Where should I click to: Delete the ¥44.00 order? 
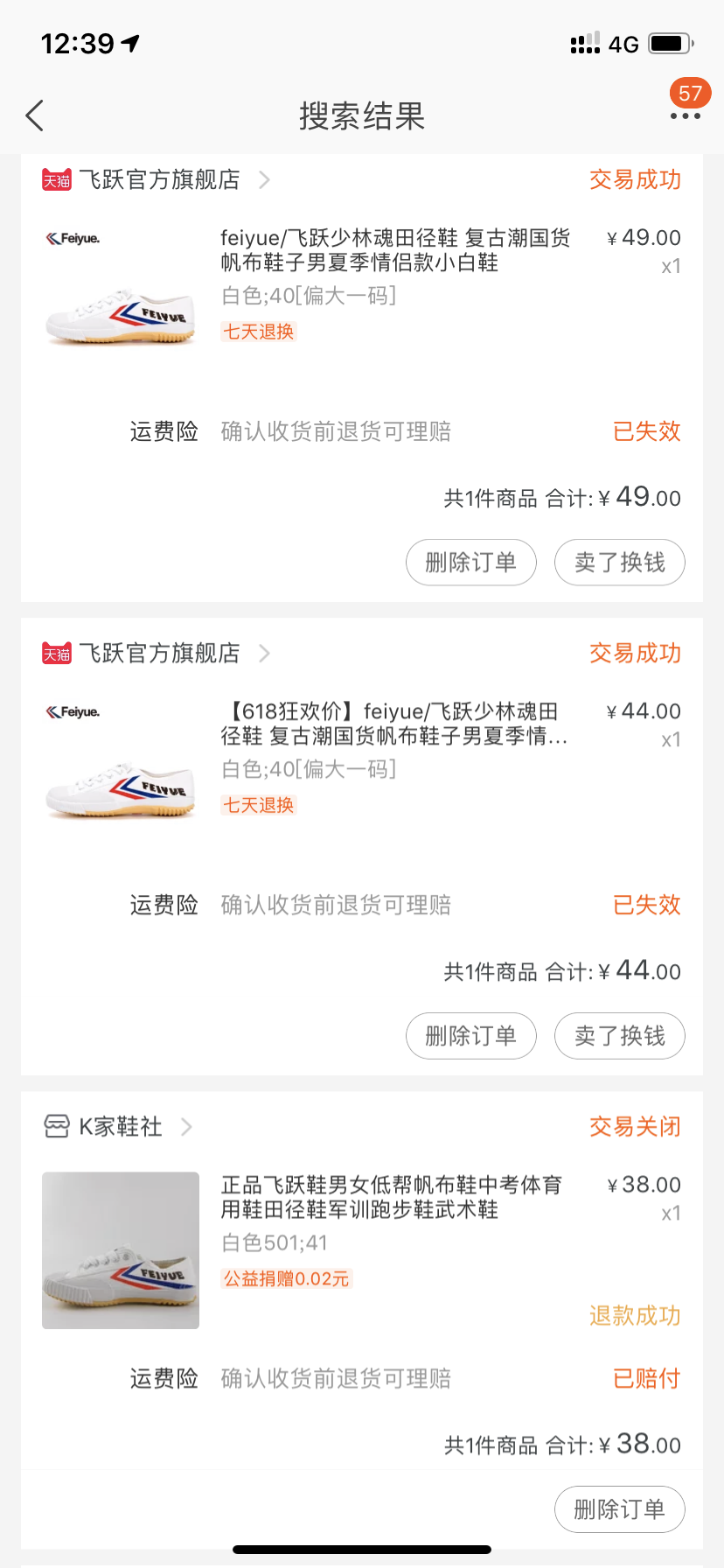(x=470, y=1036)
